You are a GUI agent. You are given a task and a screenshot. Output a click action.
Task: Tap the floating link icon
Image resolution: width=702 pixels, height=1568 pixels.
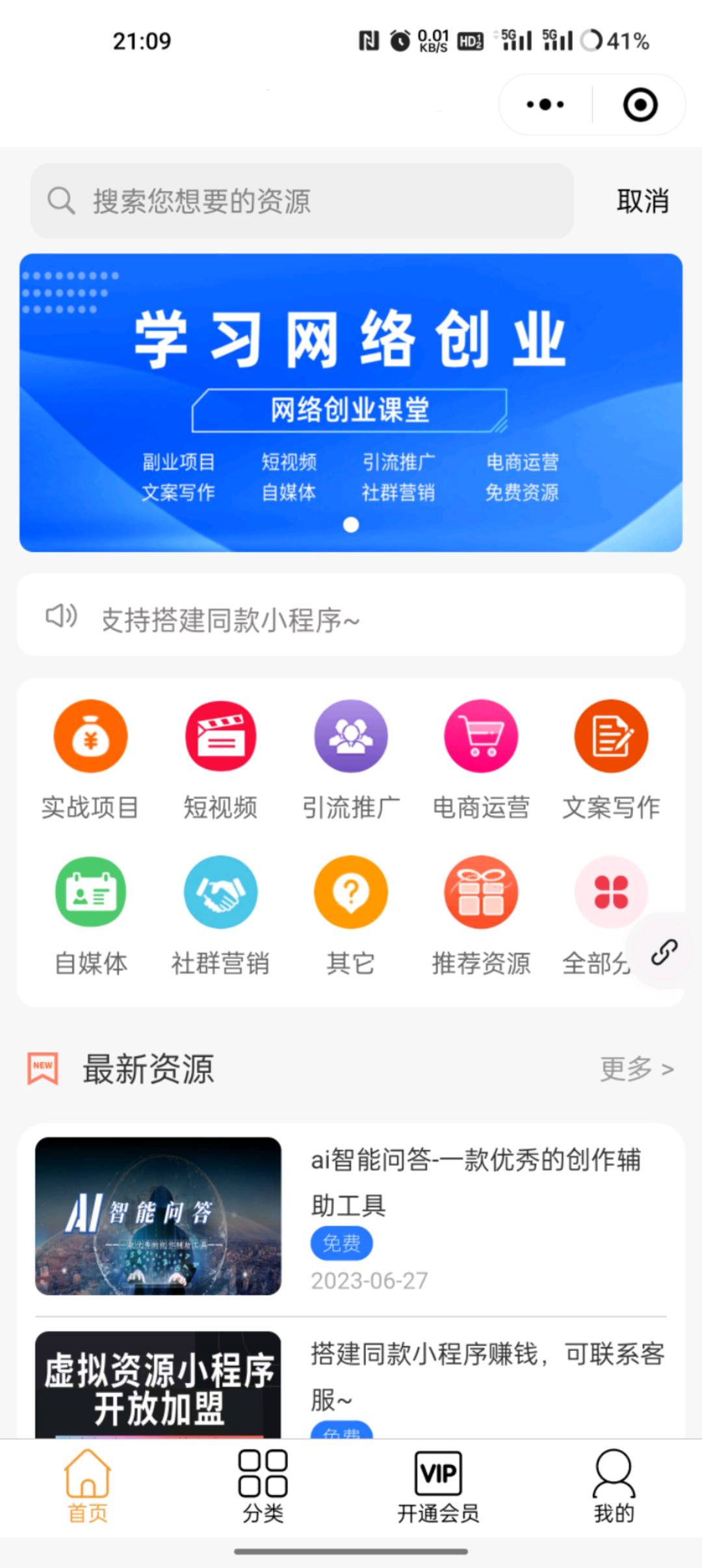(664, 952)
